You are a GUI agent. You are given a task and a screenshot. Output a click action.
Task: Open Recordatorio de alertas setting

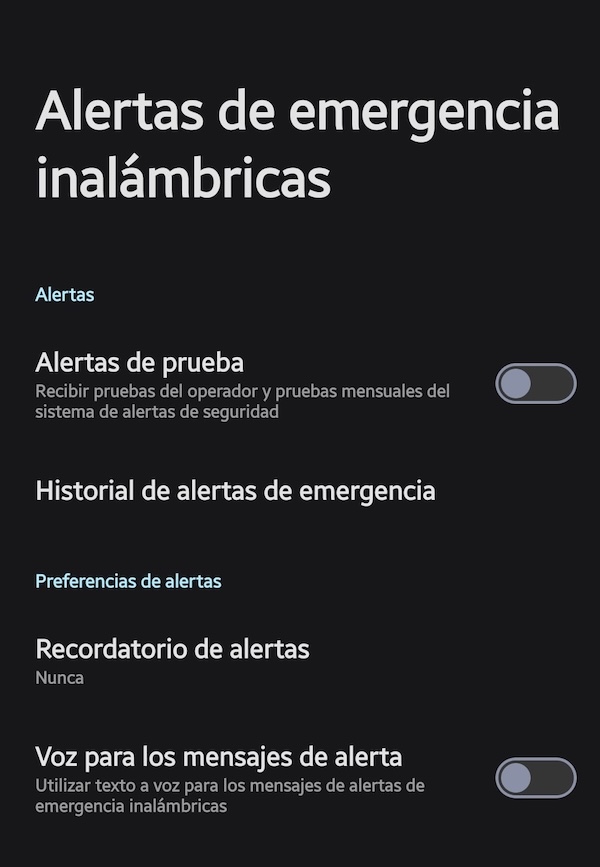[x=172, y=660]
